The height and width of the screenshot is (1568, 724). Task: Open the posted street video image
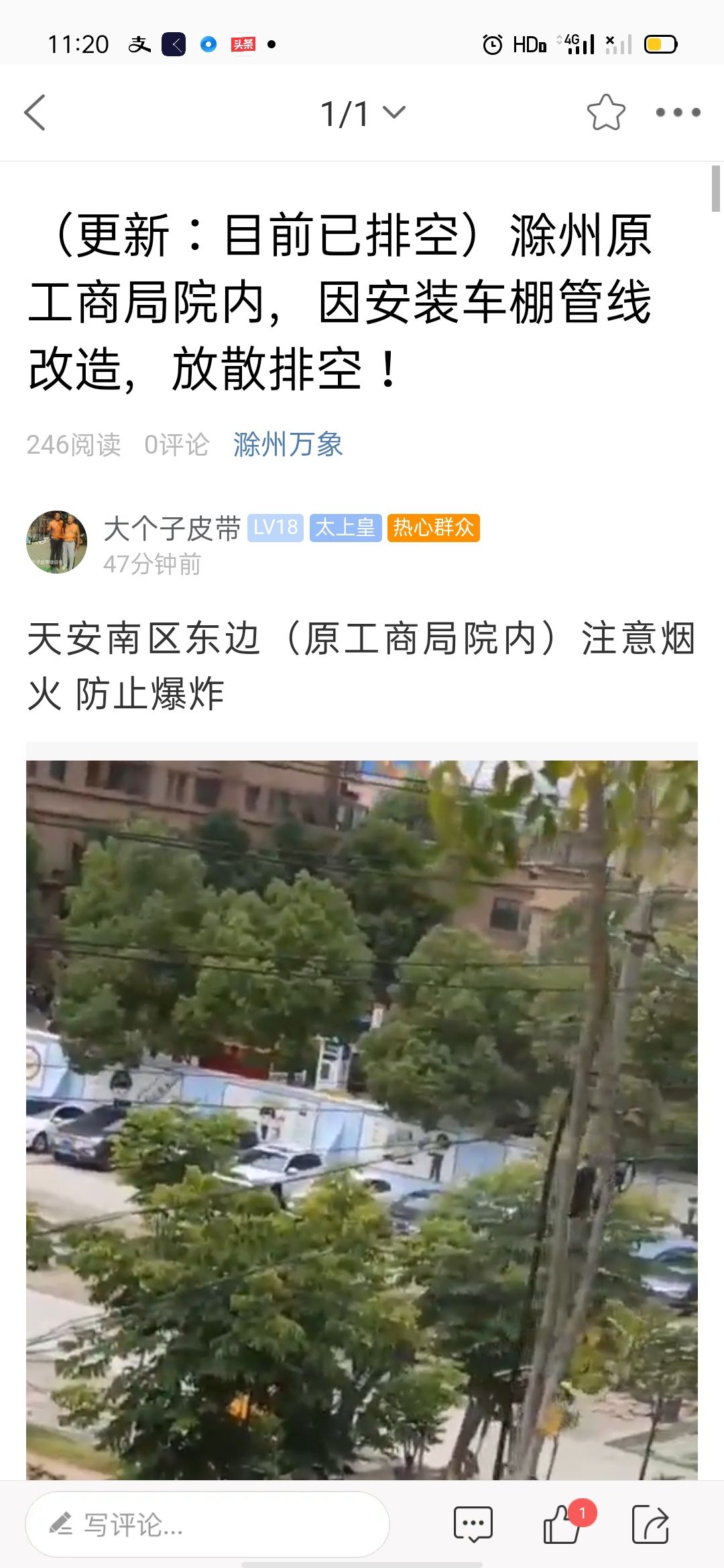tap(362, 1119)
